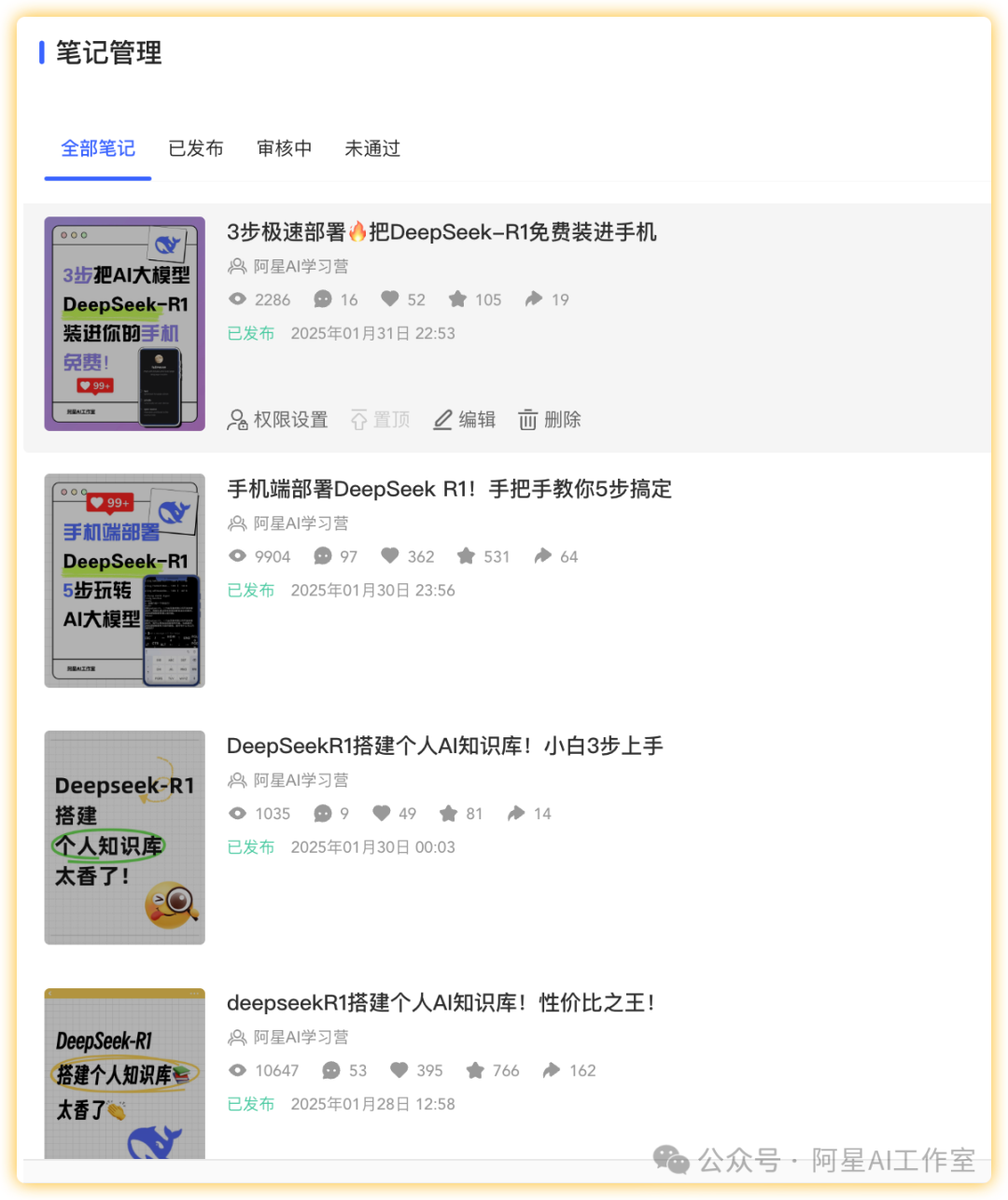Switch back to the 全部笔记 tab

(97, 148)
